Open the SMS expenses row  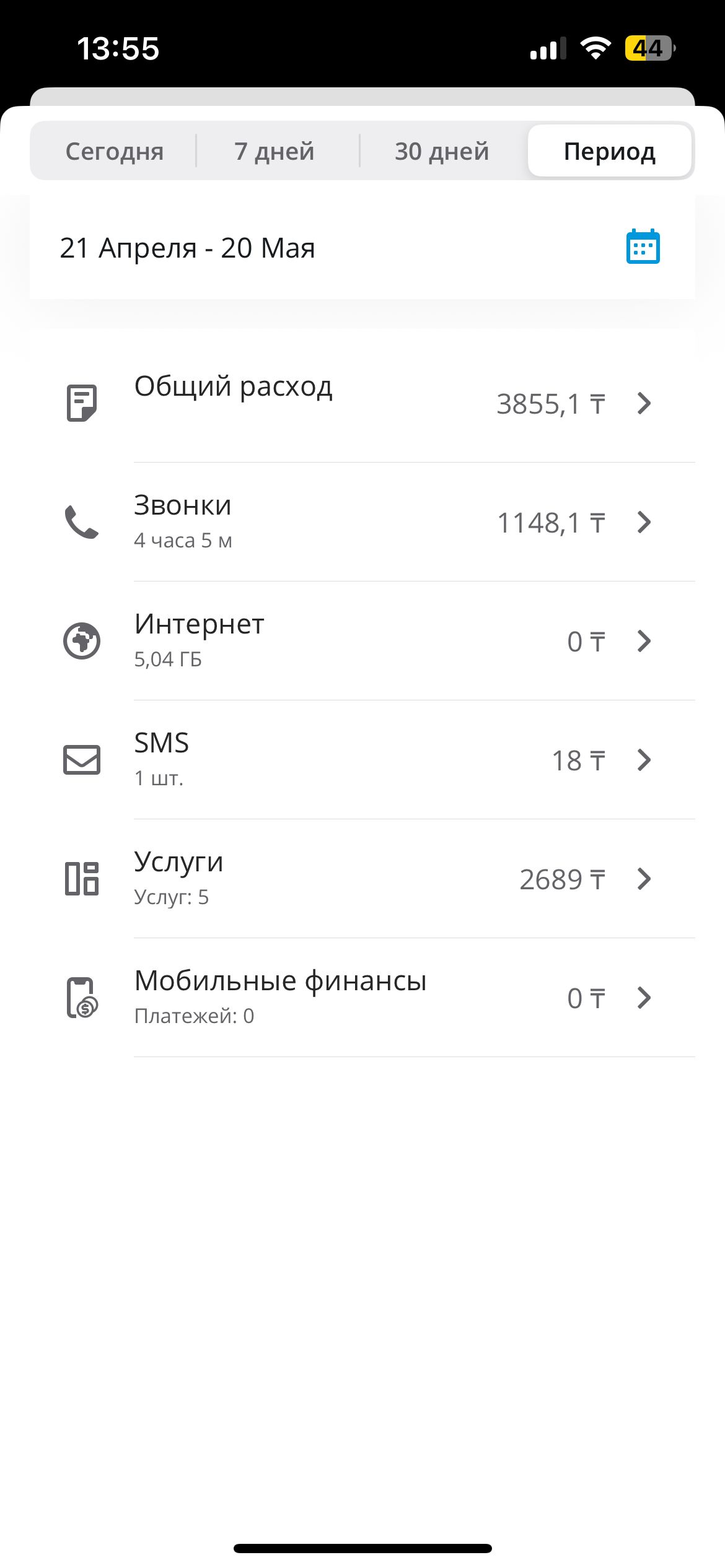coord(362,760)
